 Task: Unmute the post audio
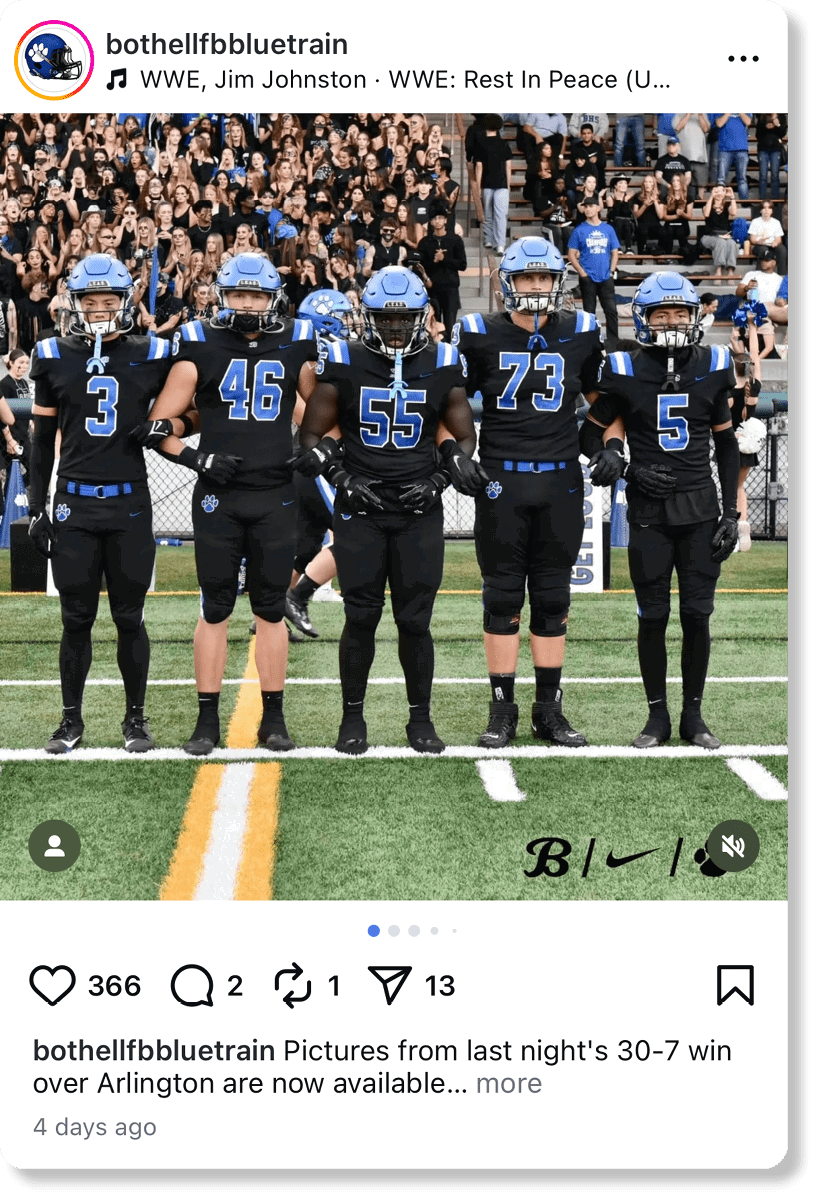point(733,846)
